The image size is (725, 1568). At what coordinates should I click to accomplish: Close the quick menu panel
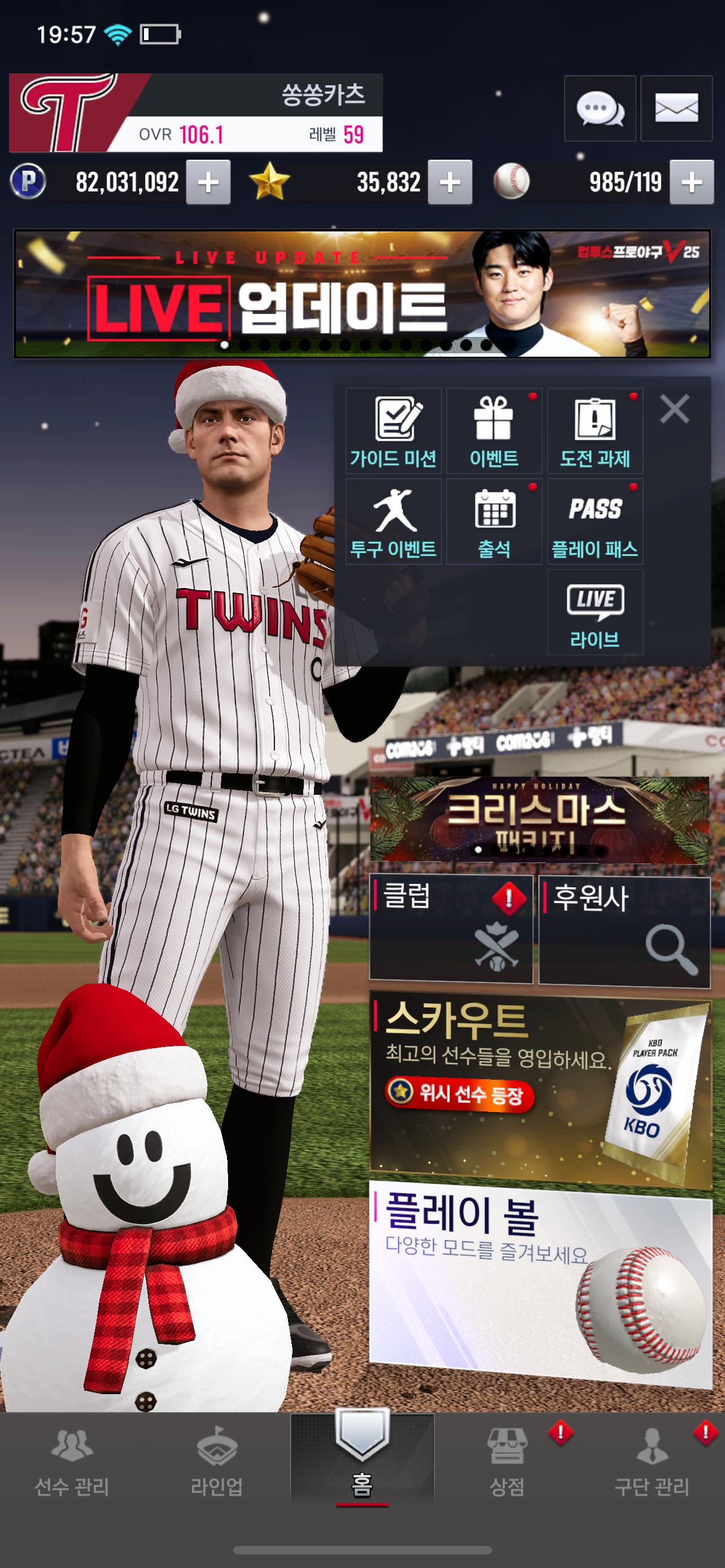pyautogui.click(x=675, y=409)
